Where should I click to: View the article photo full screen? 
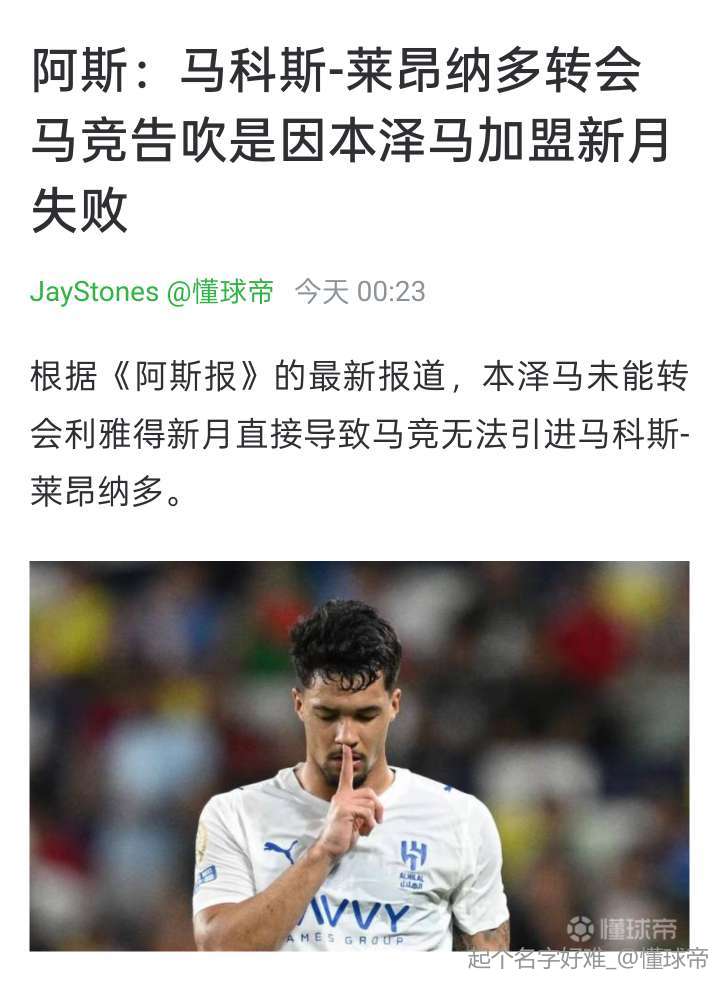click(359, 755)
